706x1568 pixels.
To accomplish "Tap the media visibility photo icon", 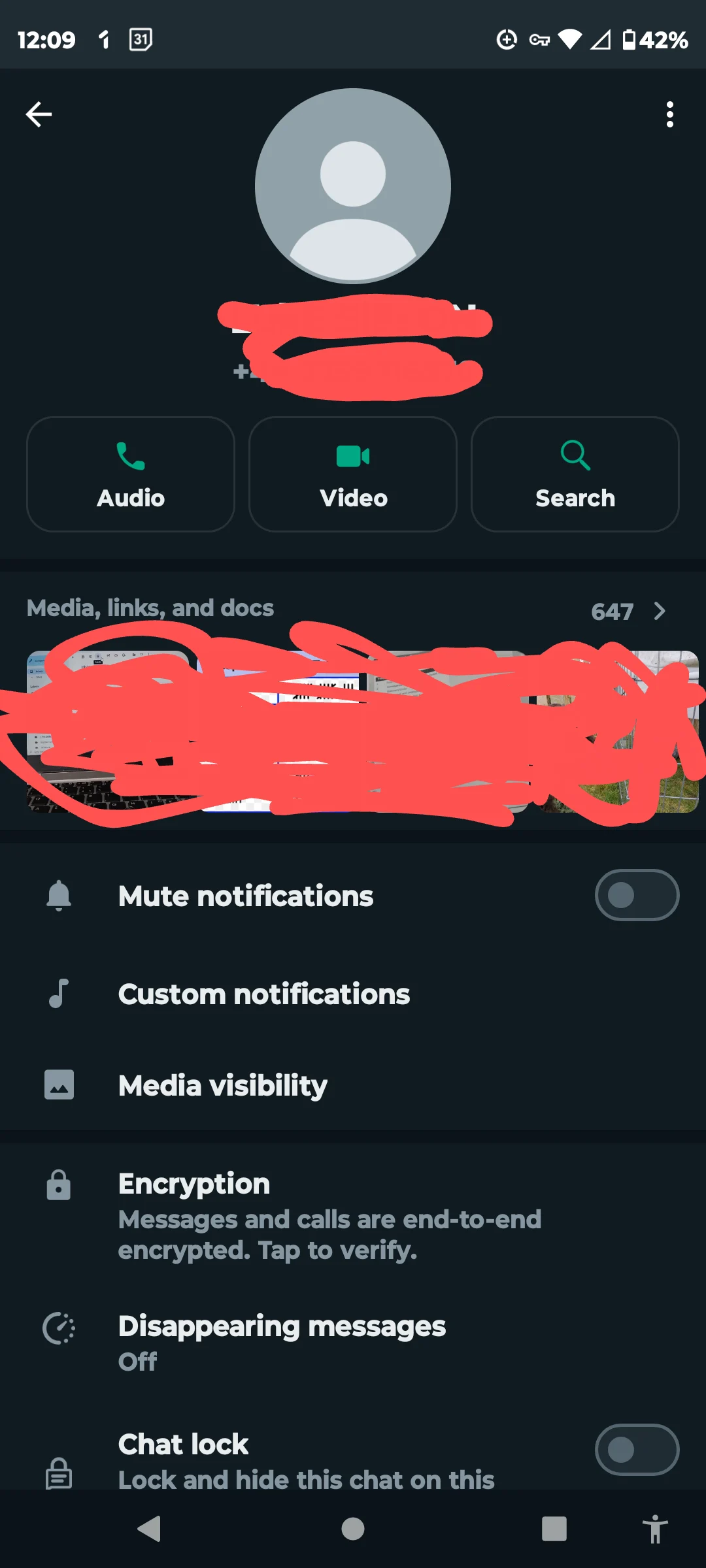I will click(59, 1085).
